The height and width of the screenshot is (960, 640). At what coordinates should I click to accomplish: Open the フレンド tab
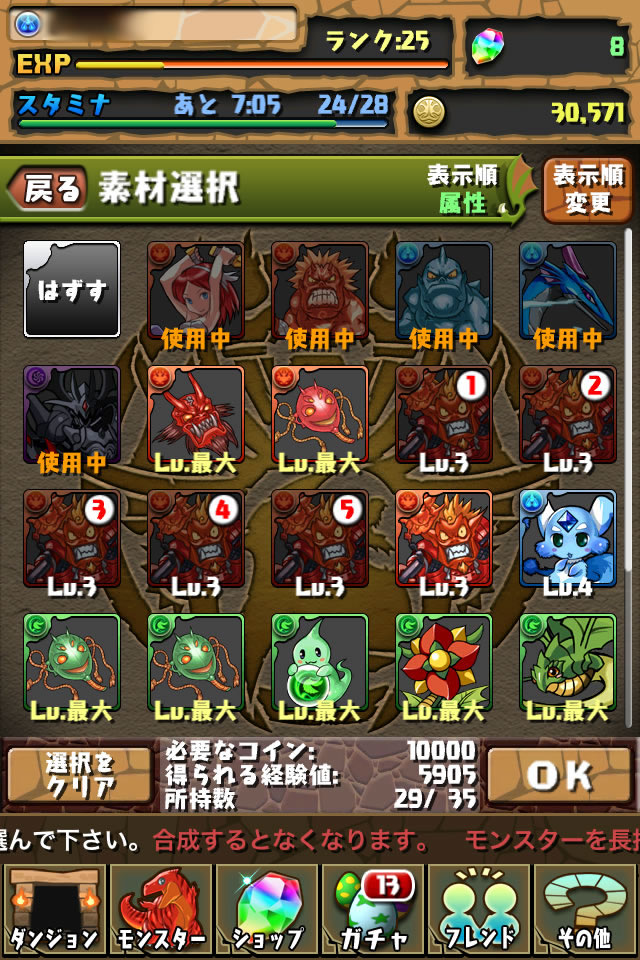pos(480,910)
